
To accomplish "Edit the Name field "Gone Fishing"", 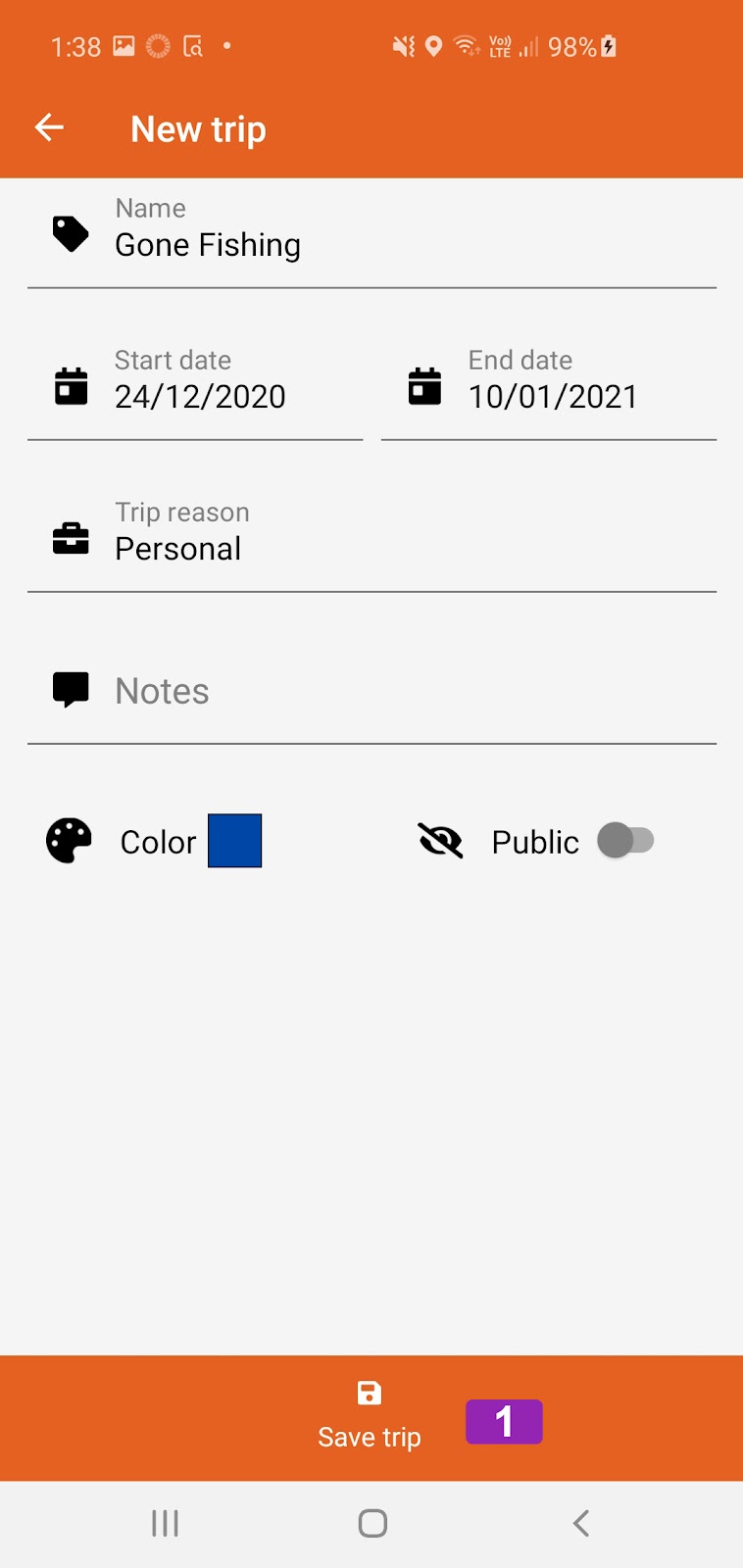I will pos(371,234).
